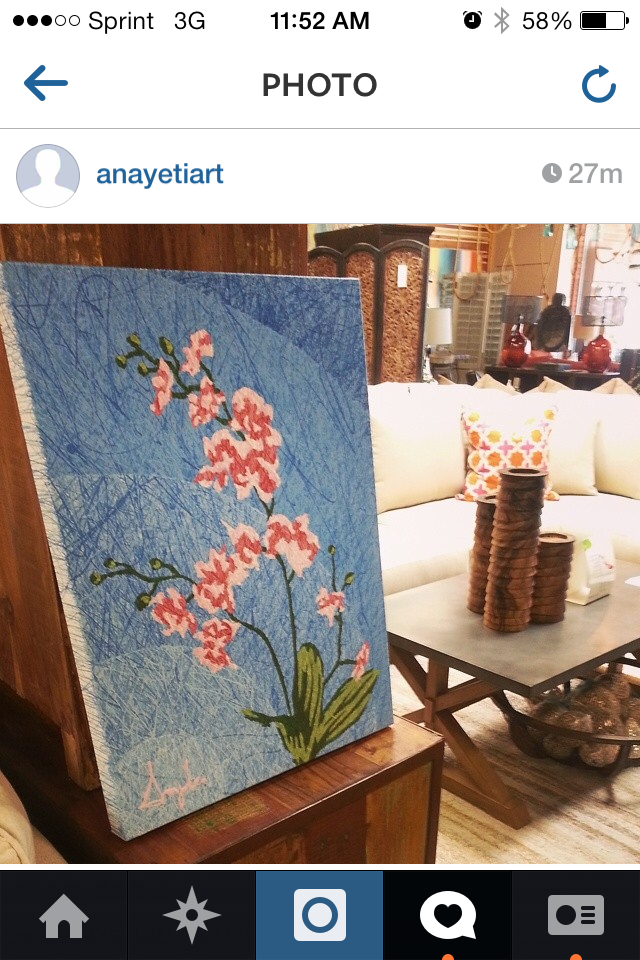Image resolution: width=640 pixels, height=960 pixels.
Task: Refresh the photo page
Action: pos(598,86)
